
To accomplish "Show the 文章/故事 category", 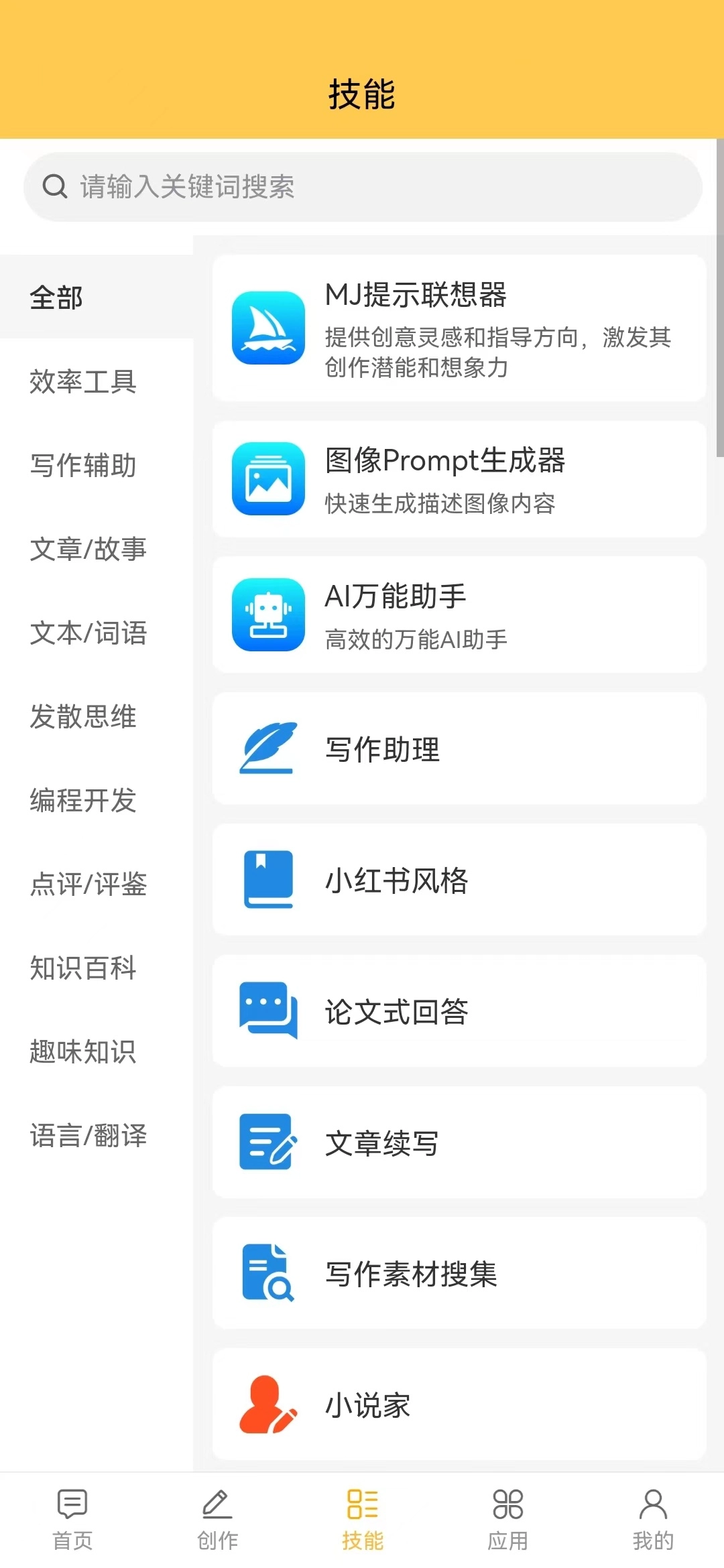I will [x=88, y=549].
